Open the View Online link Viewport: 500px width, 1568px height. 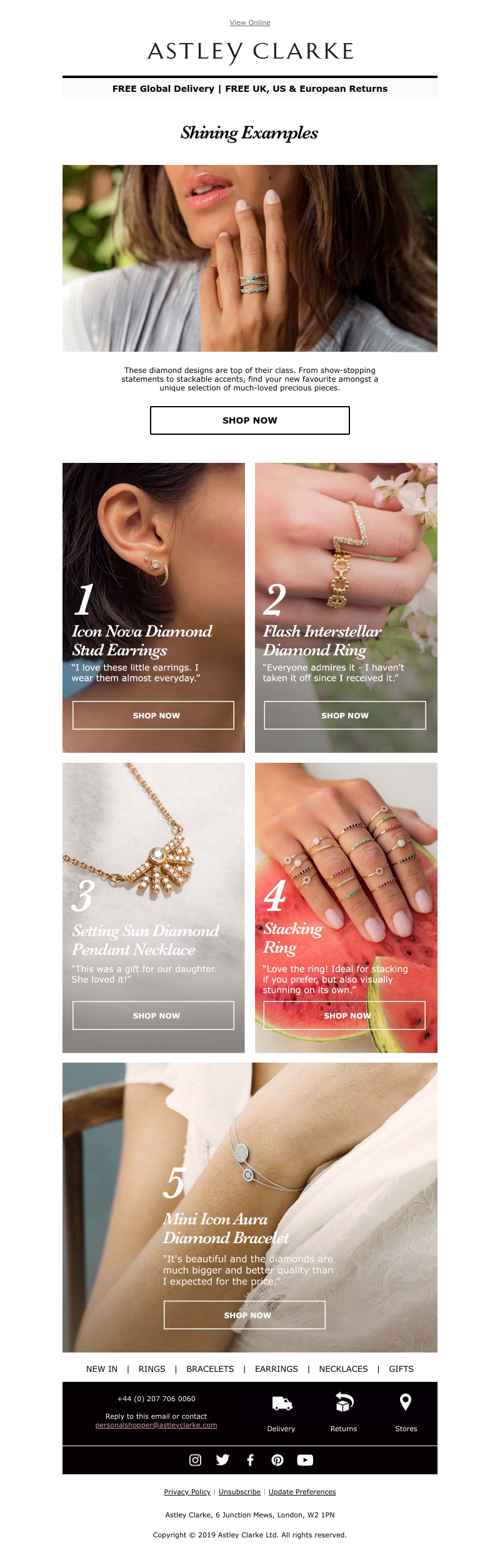click(249, 22)
